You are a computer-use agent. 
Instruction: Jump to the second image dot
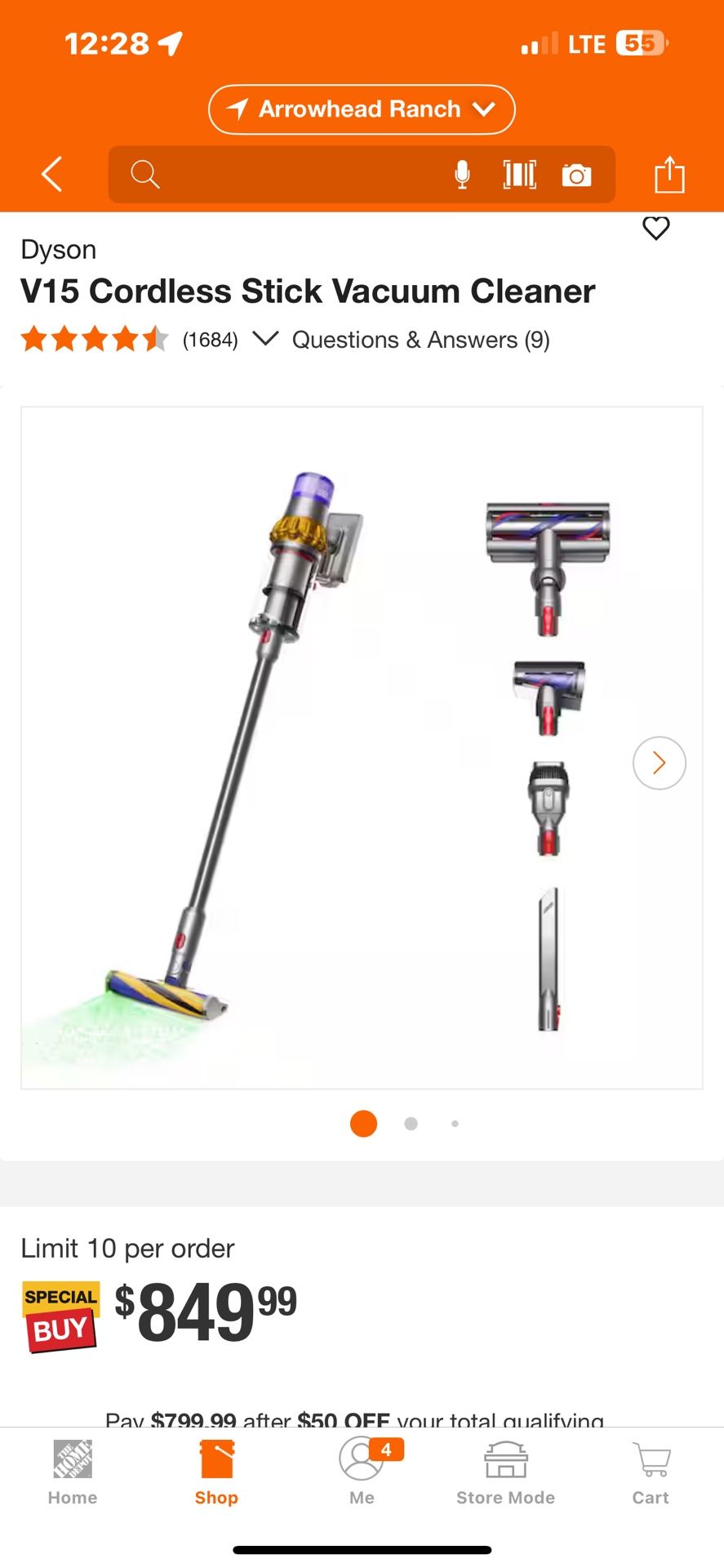[x=411, y=1124]
